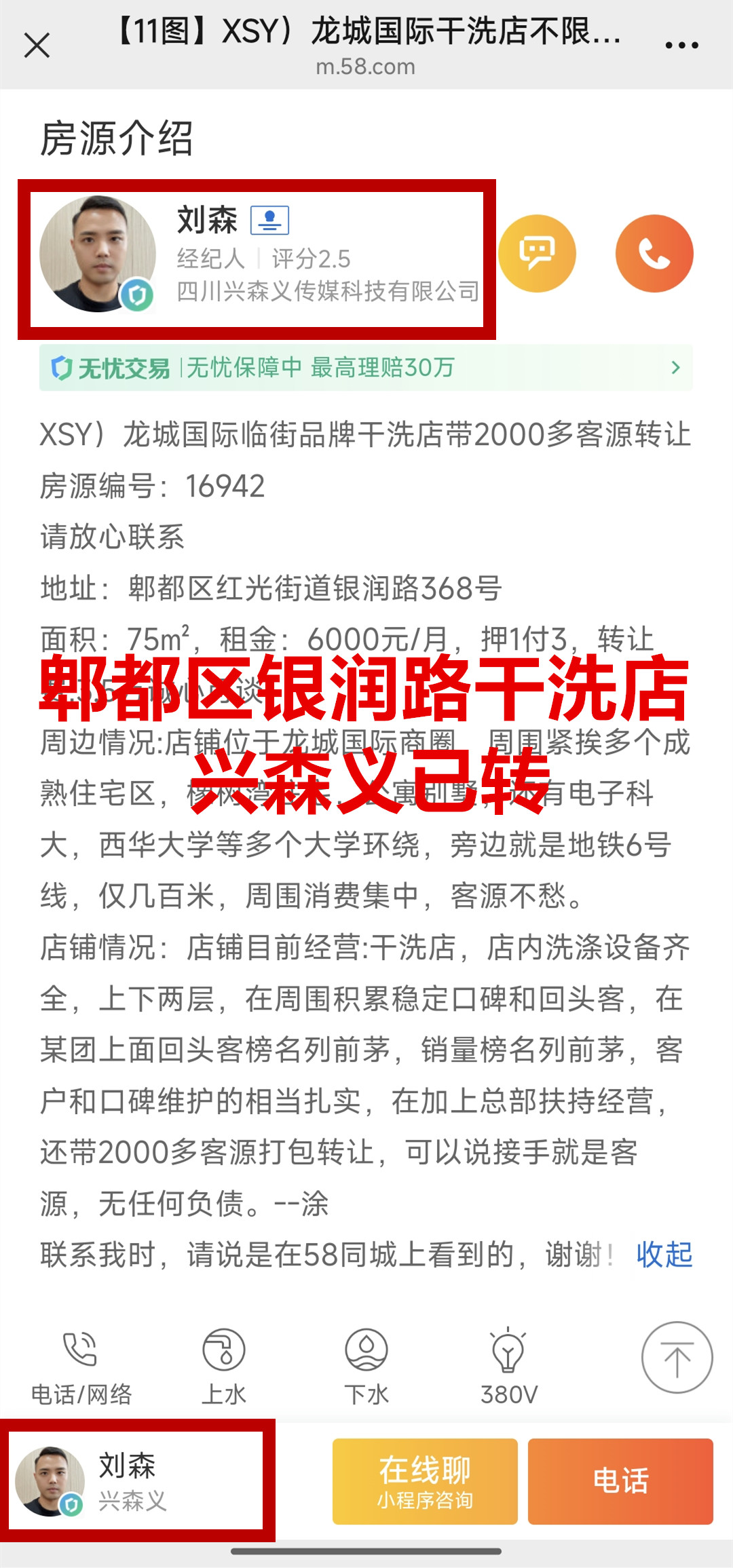Tap the orange 电话 button
The image size is (733, 1568).
pos(620,1482)
